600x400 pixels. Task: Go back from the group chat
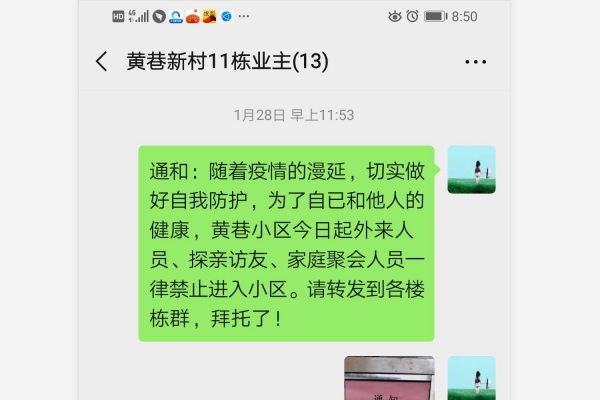(x=101, y=62)
